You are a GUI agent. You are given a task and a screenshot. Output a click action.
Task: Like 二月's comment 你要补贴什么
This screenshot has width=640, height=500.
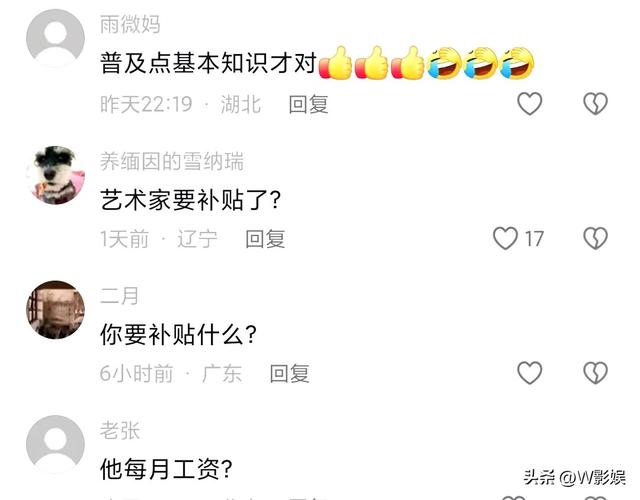pos(529,373)
